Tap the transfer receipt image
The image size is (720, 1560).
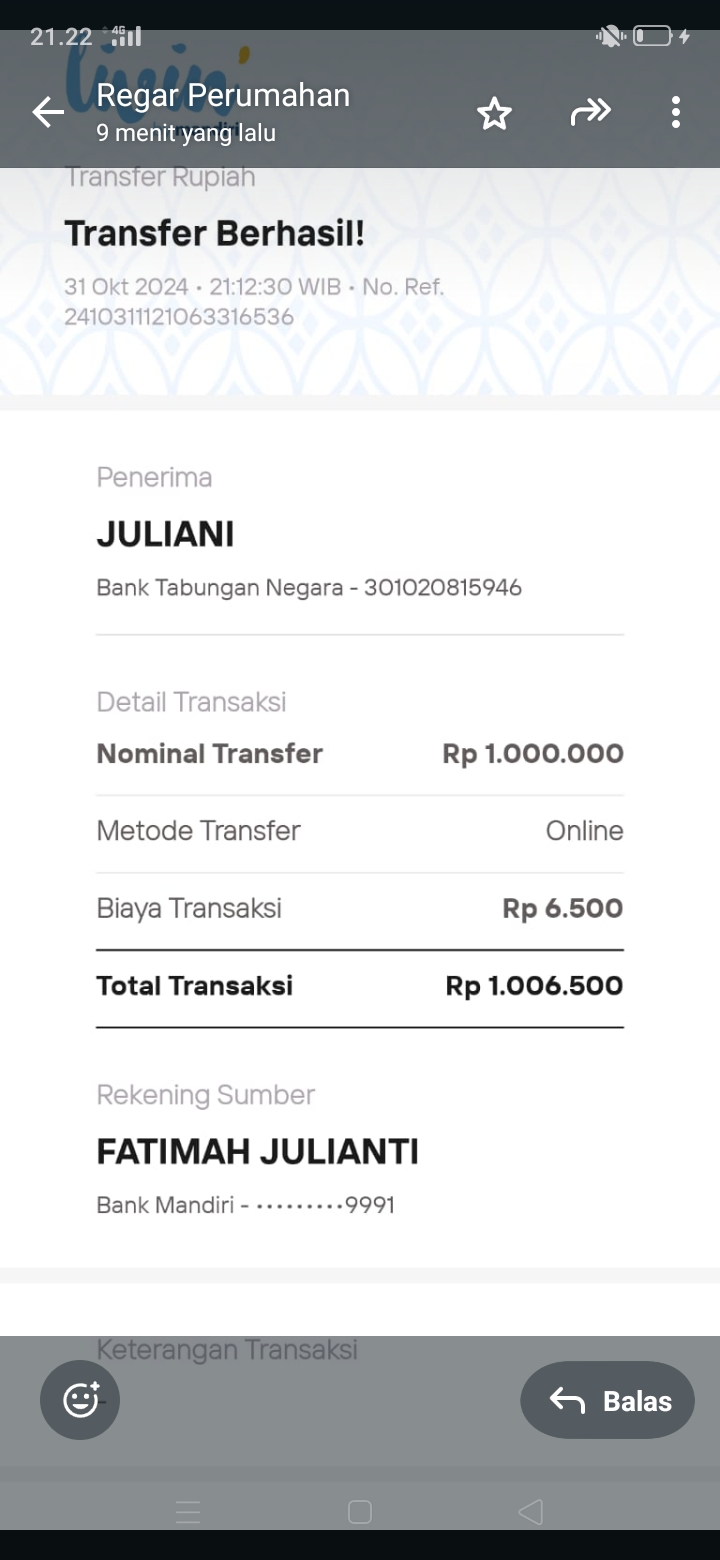pos(360,750)
